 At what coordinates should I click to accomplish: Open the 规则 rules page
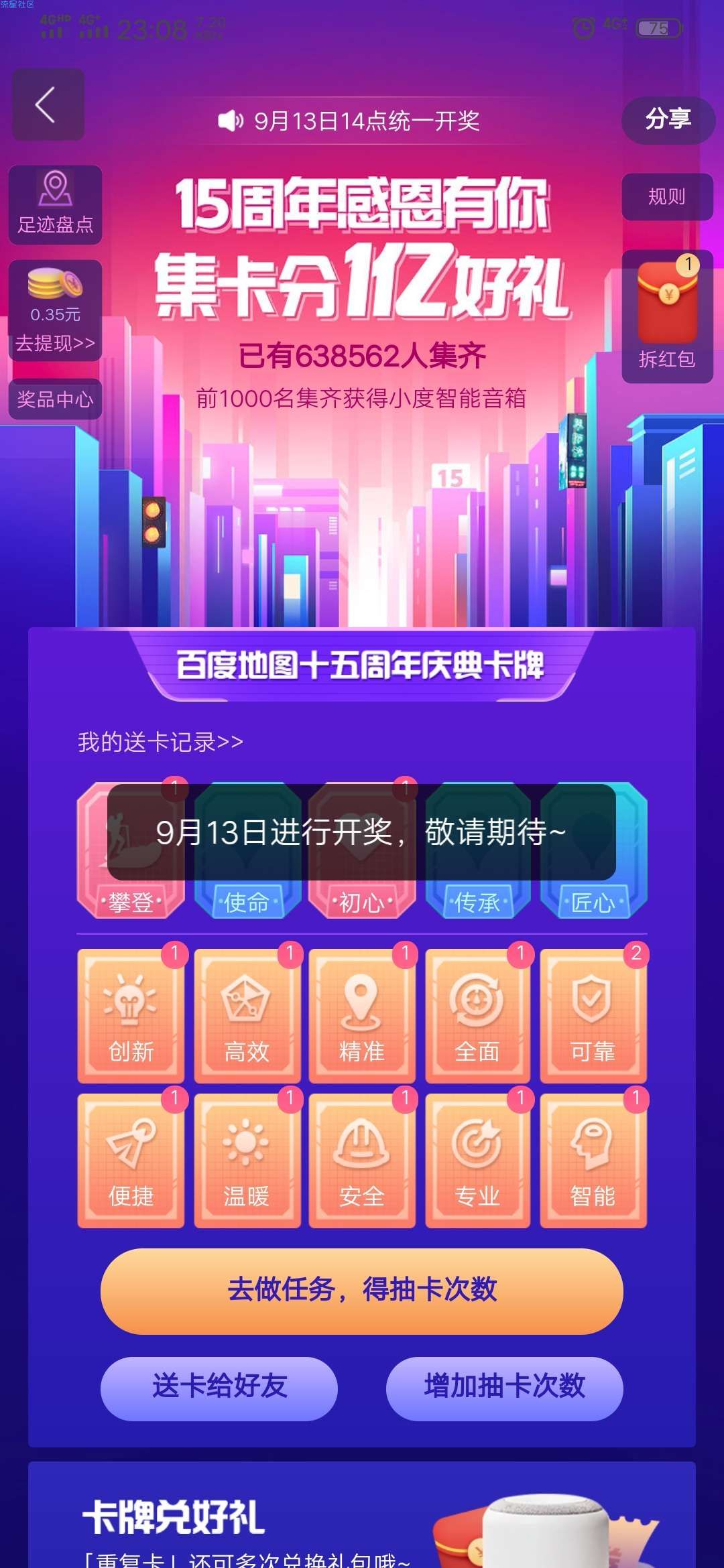tap(666, 197)
